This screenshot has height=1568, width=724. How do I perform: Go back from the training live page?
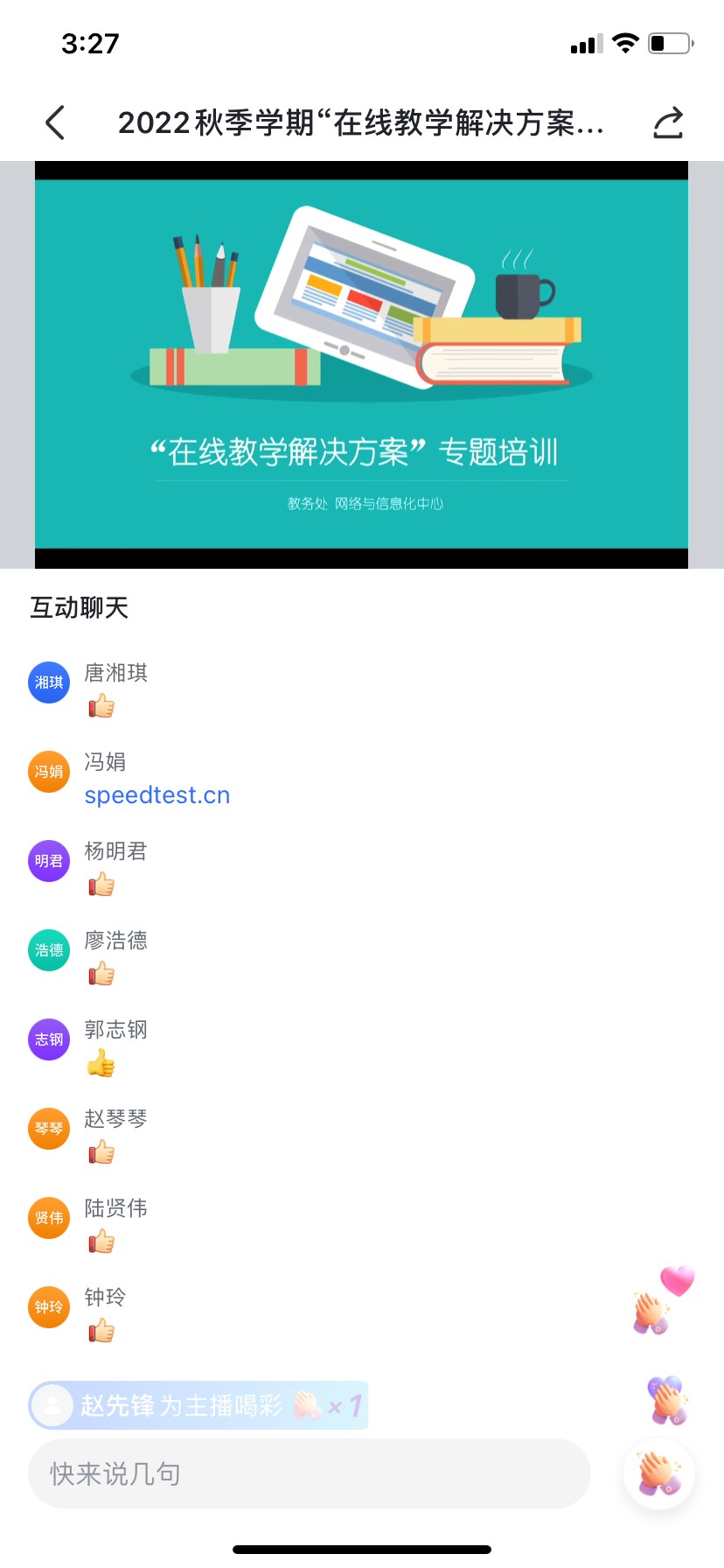pyautogui.click(x=55, y=122)
